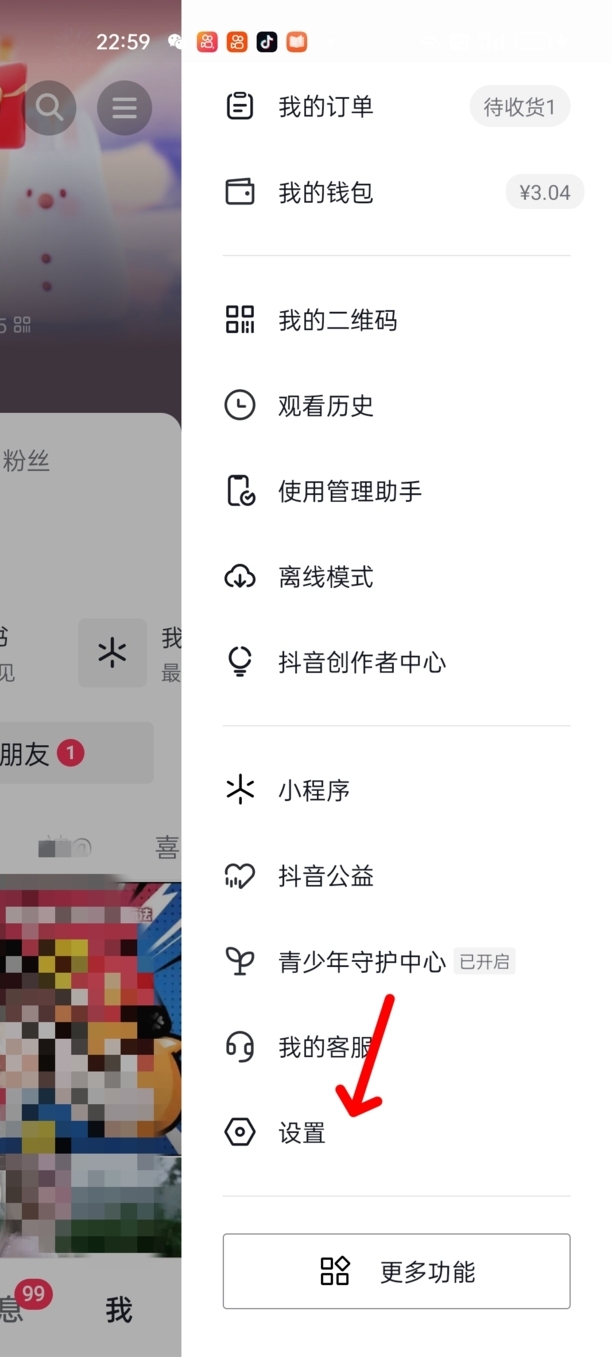This screenshot has height=1357, width=612.
Task: Open 设置 settings
Action: pos(301,1133)
